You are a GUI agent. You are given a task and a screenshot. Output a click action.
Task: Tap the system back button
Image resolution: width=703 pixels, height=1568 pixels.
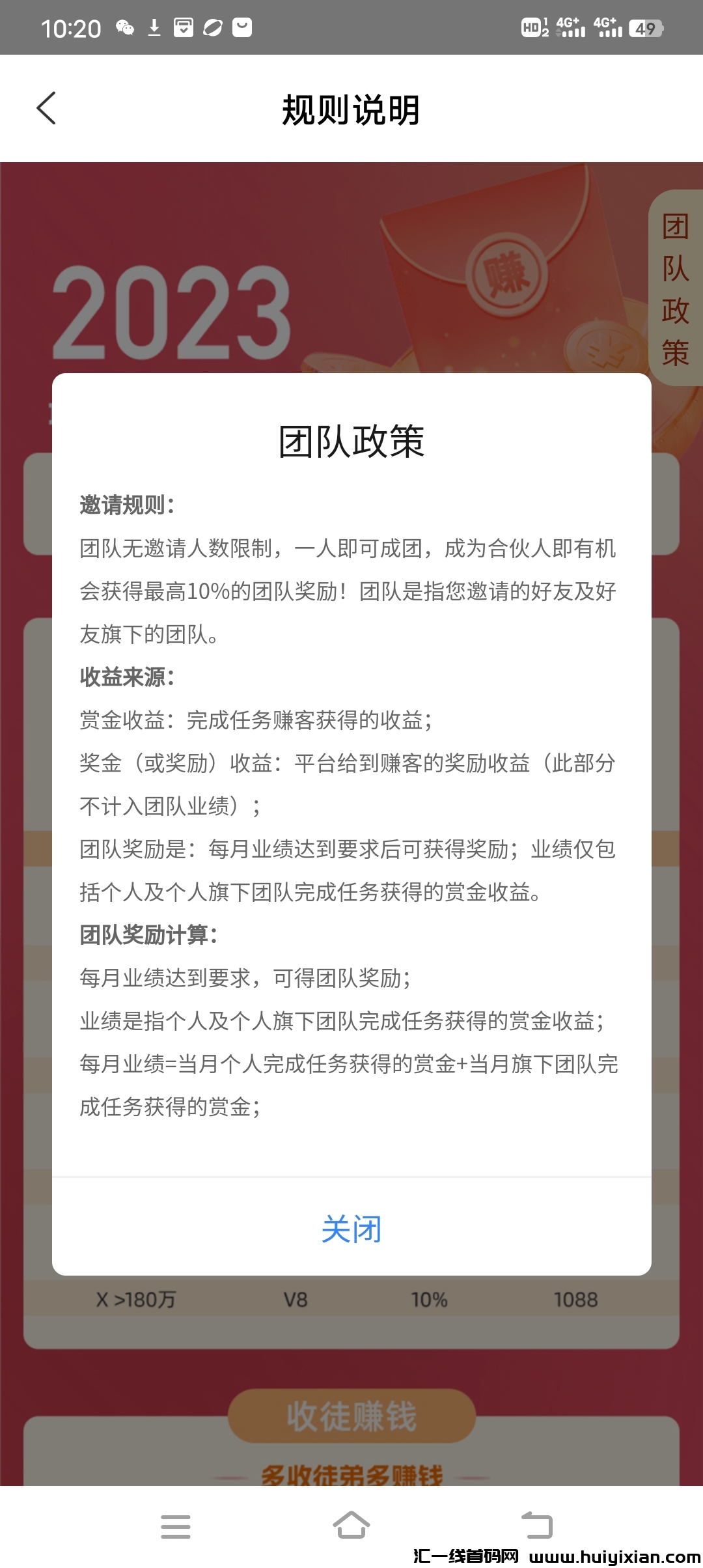pos(537,1525)
